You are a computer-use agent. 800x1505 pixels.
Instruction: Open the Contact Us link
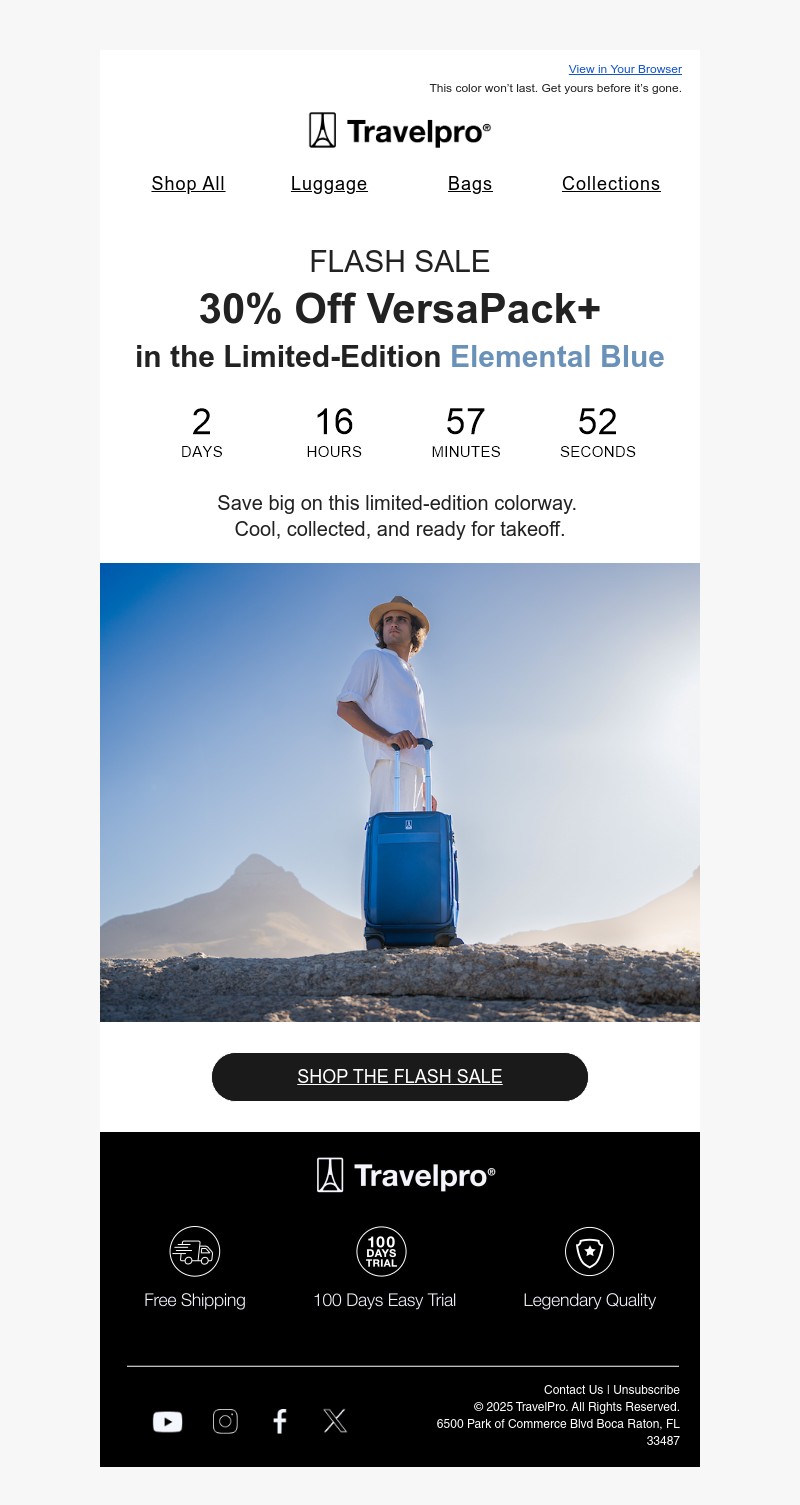coord(573,1390)
